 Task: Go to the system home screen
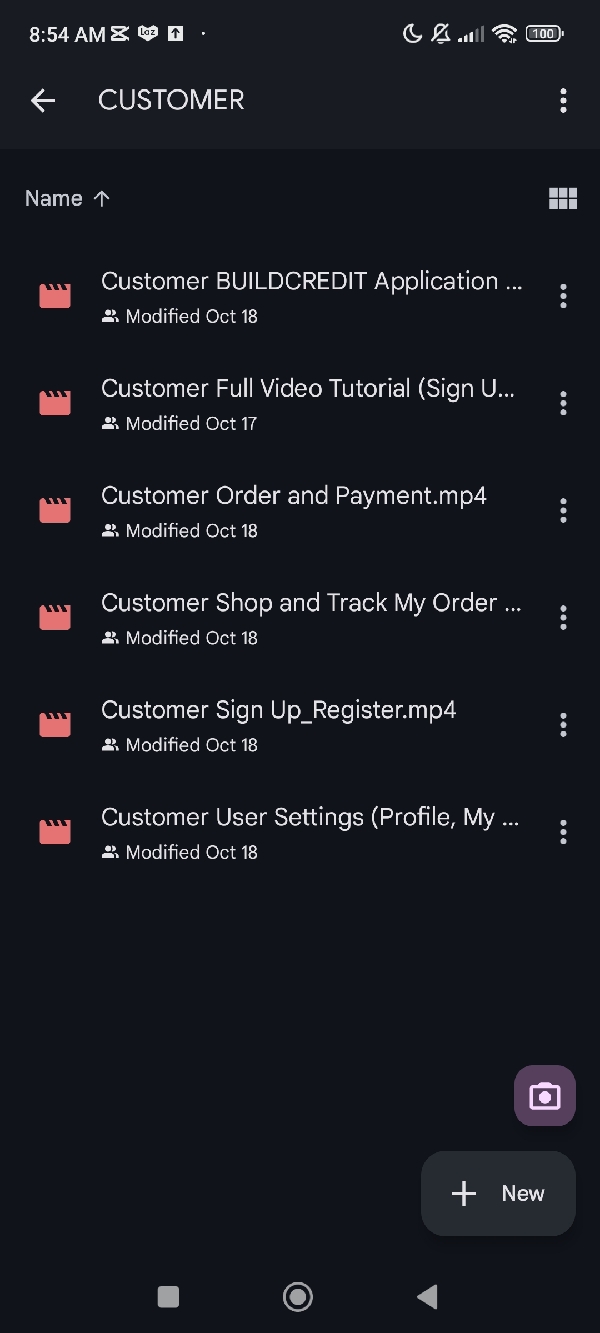(298, 1297)
